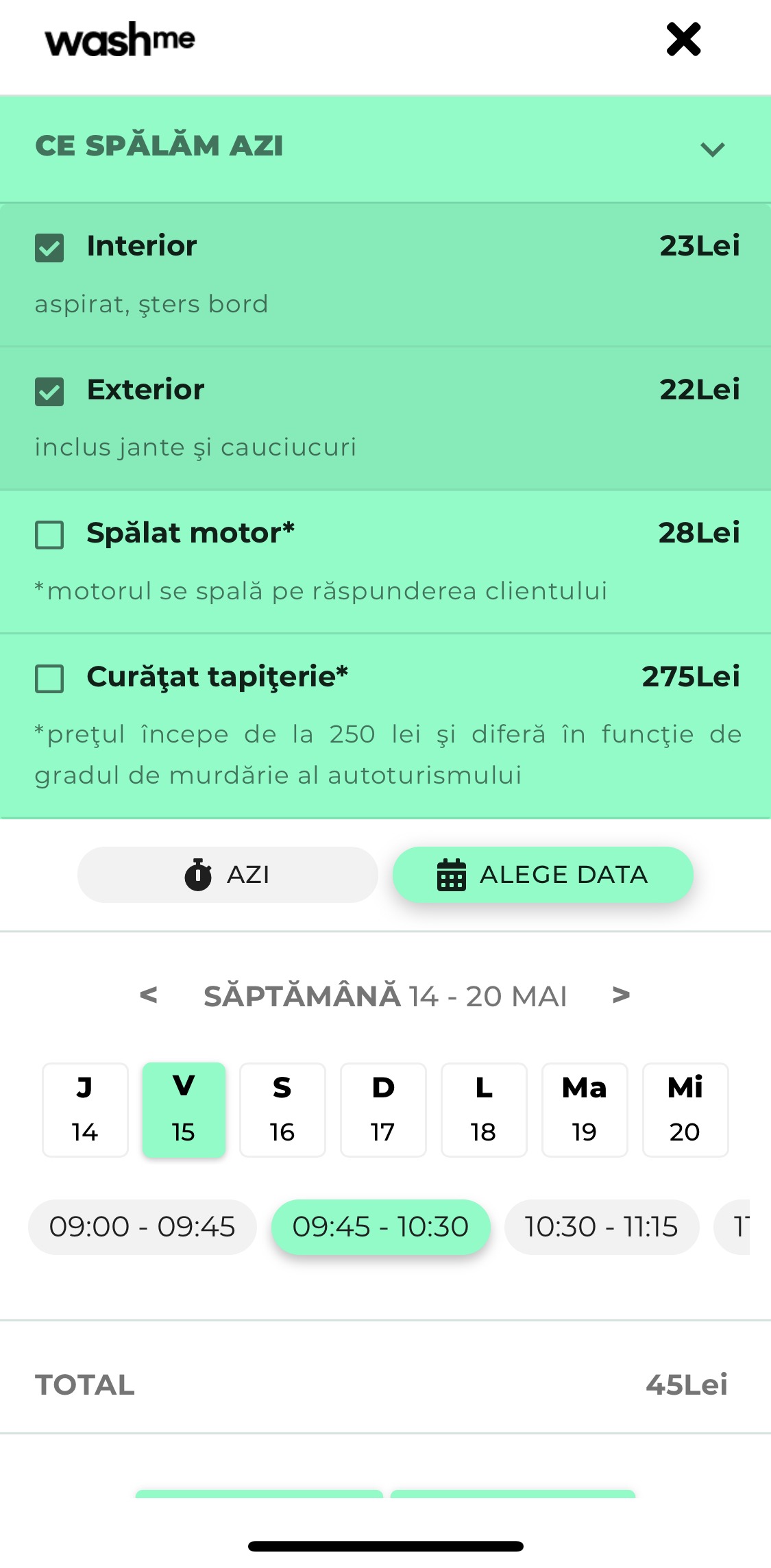
Task: Choose the 09:45 - 10:30 time slot
Action: click(381, 1227)
